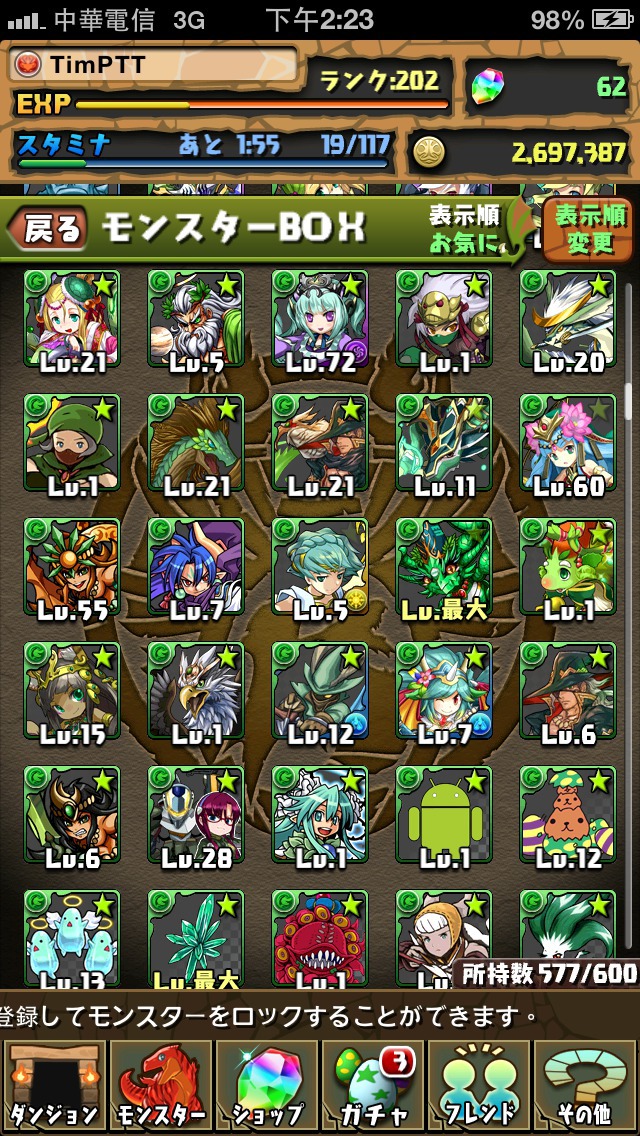
Task: Select the Lv.55 monster
Action: (x=71, y=566)
